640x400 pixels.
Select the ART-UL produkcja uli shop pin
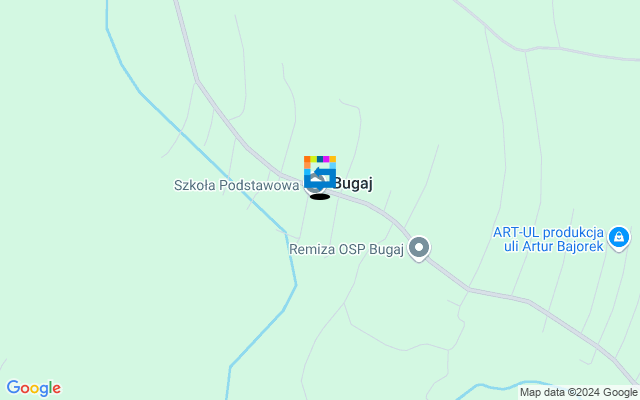(619, 237)
